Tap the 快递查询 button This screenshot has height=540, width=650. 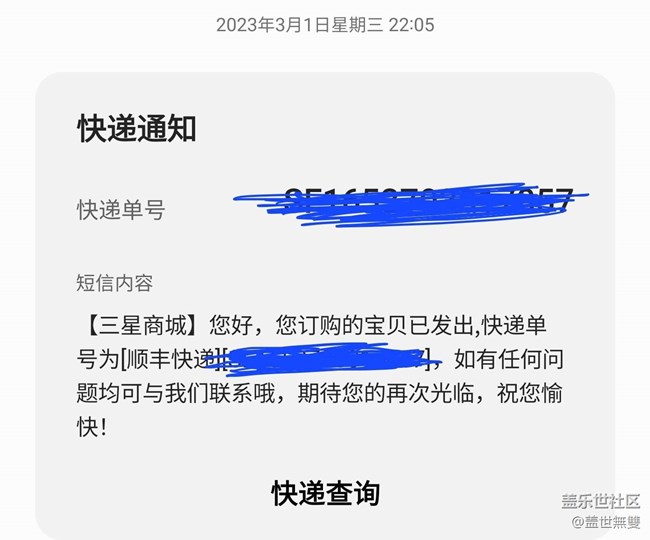click(x=325, y=493)
